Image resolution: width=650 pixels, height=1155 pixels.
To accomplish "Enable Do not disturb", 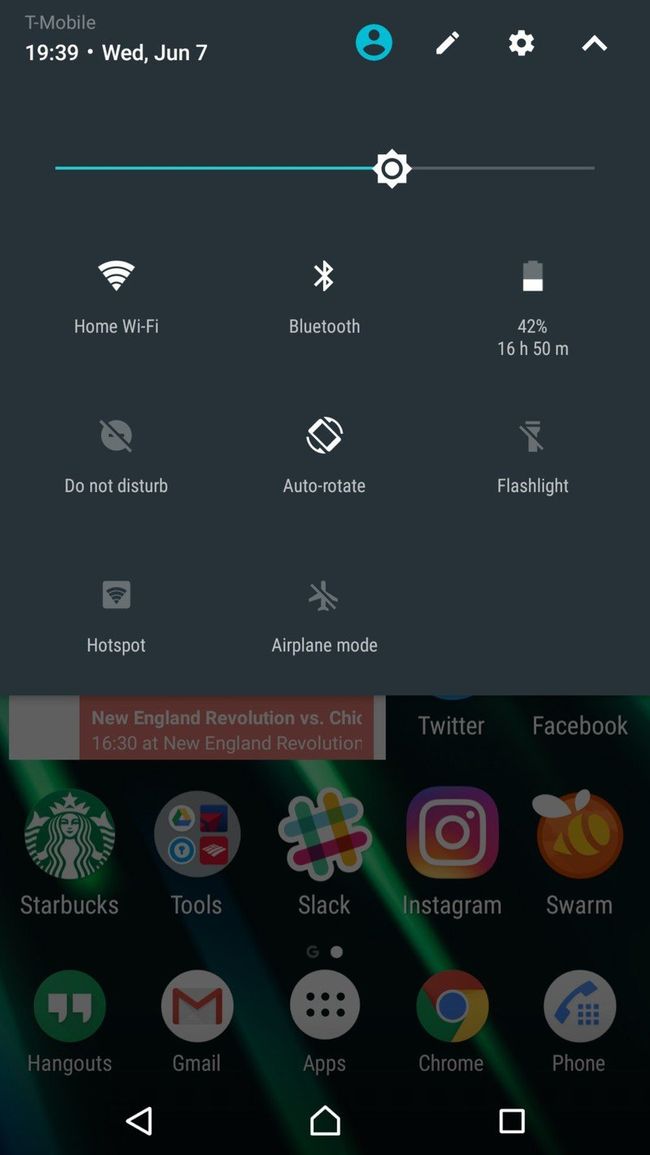I will point(116,436).
